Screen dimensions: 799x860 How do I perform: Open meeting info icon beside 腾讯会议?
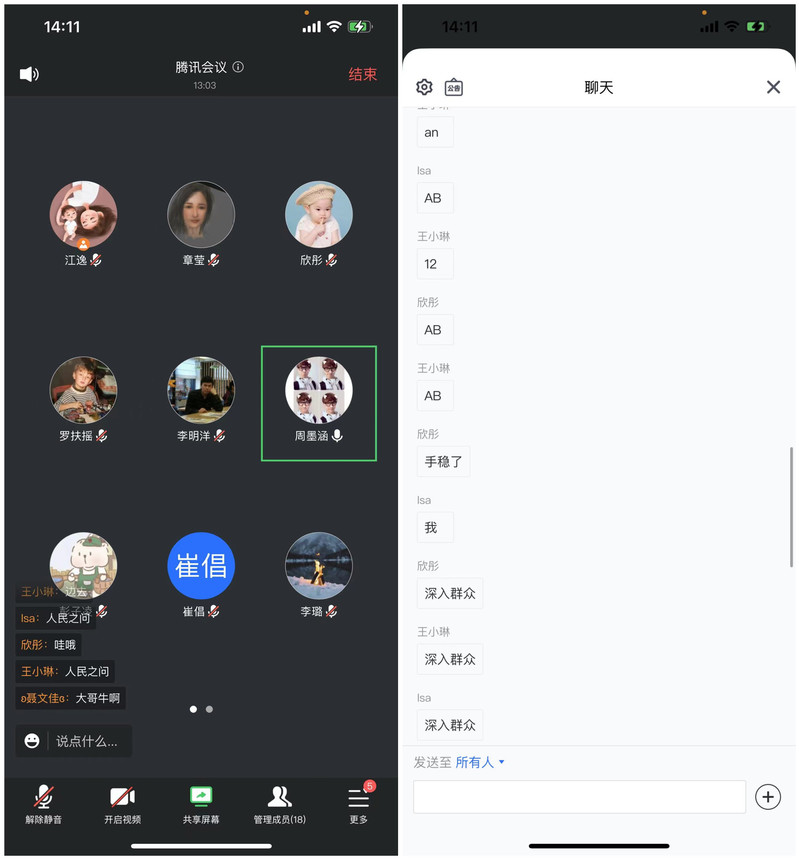[x=238, y=67]
